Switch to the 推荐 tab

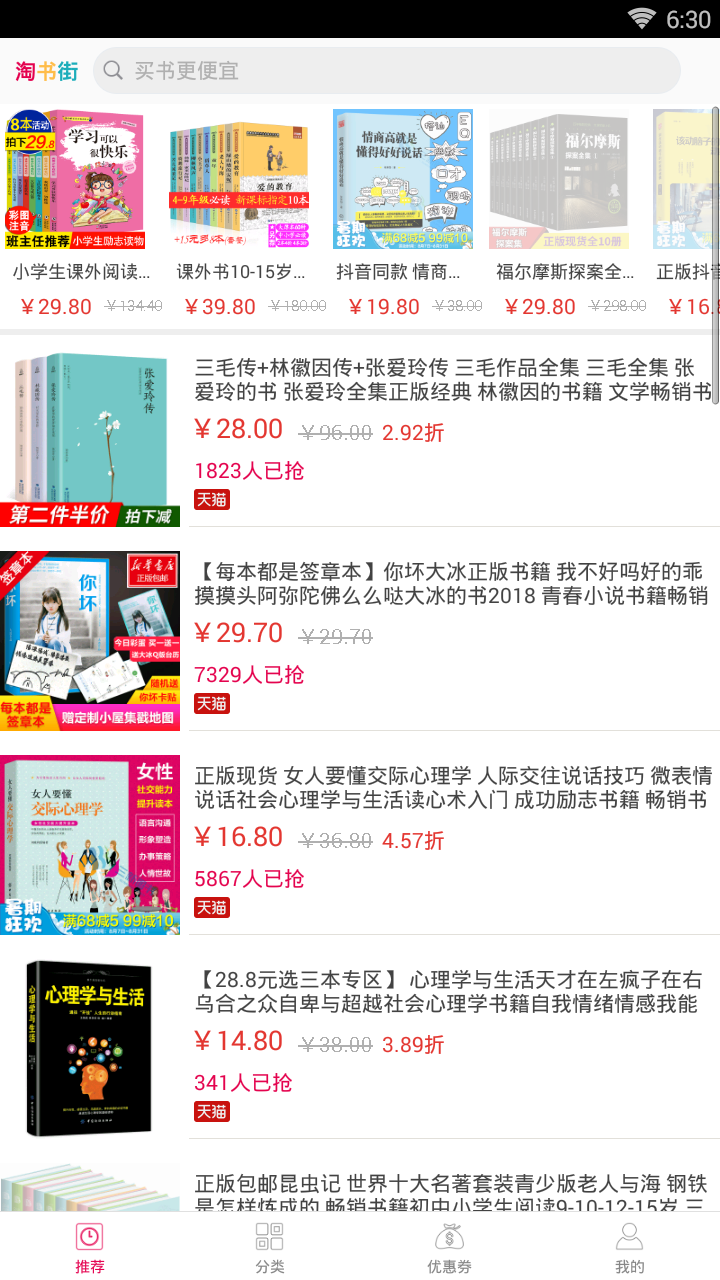(90, 1246)
